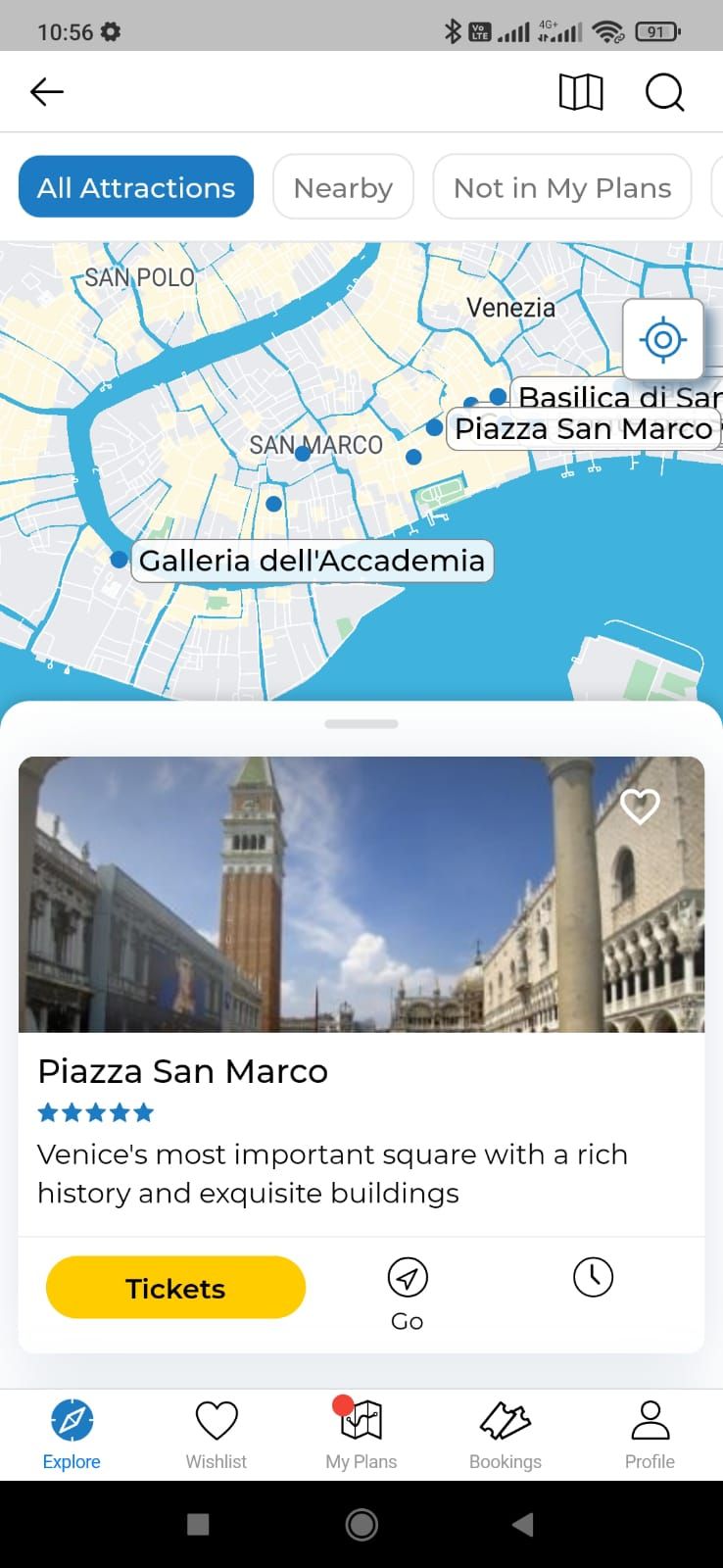
Task: Tap the search magnifier icon
Action: (x=664, y=92)
